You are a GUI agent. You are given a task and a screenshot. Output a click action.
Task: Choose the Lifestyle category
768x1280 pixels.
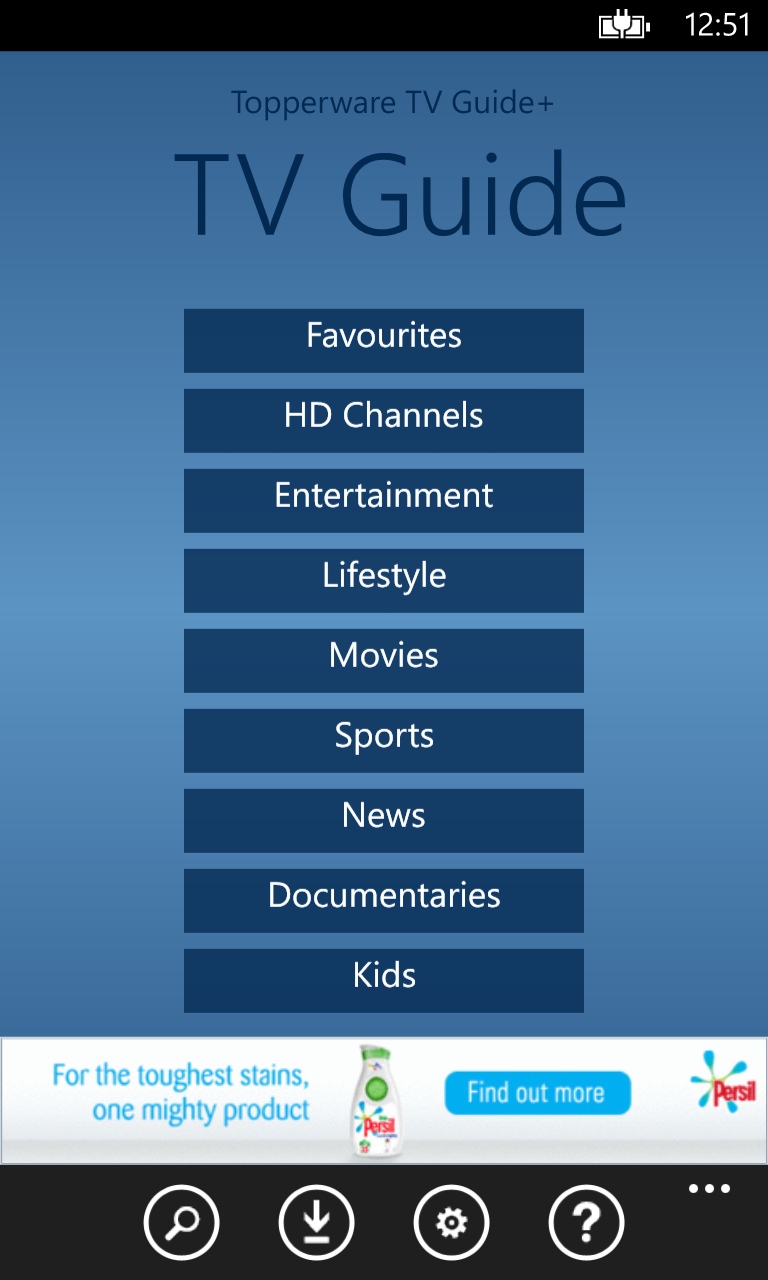(384, 580)
